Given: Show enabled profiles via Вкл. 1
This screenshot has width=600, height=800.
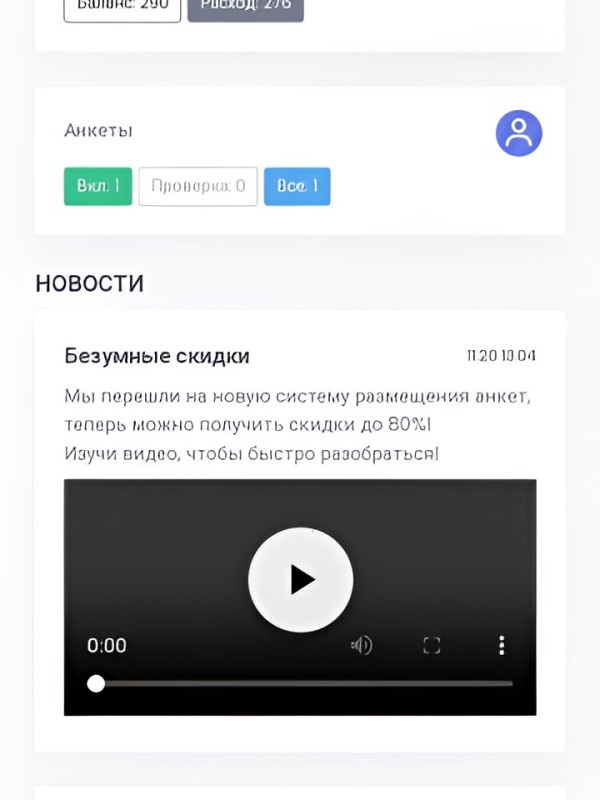Looking at the screenshot, I should 98,186.
